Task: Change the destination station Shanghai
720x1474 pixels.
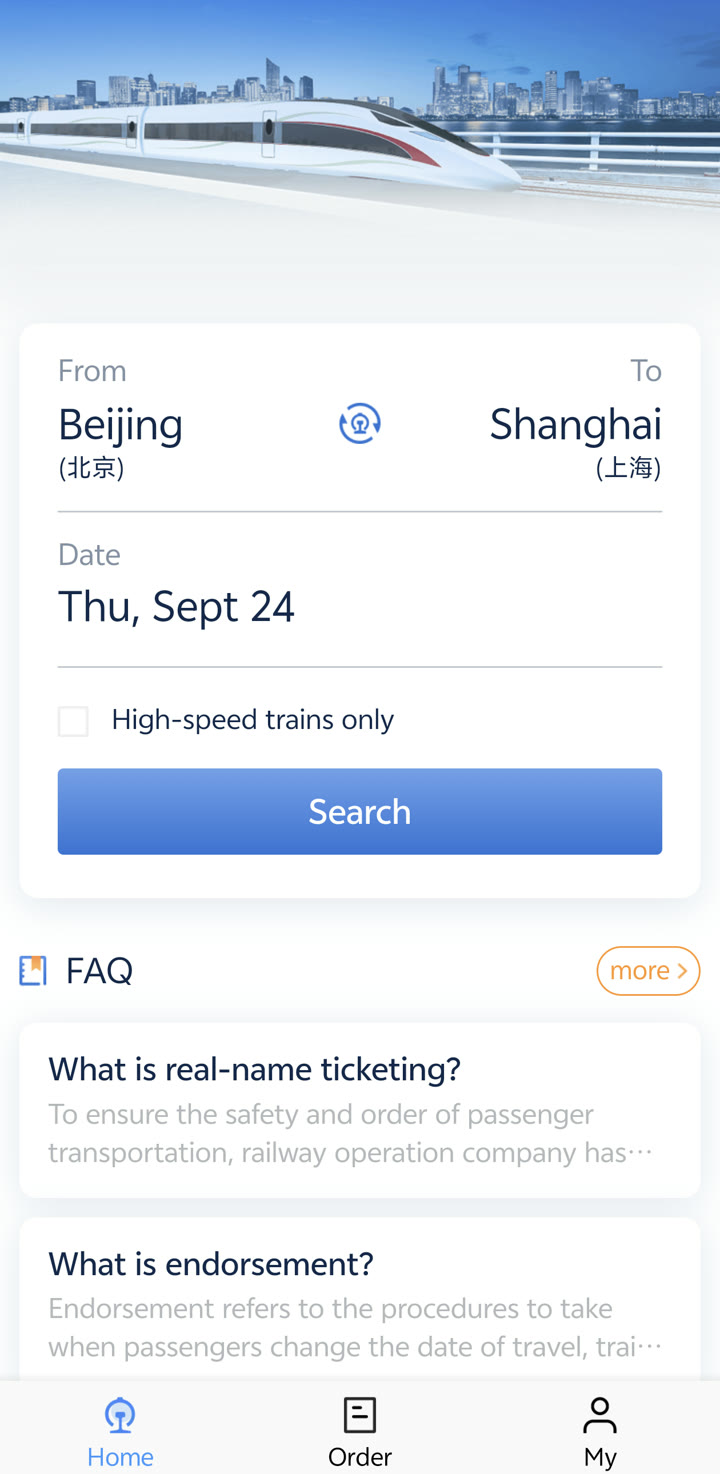Action: 575,441
